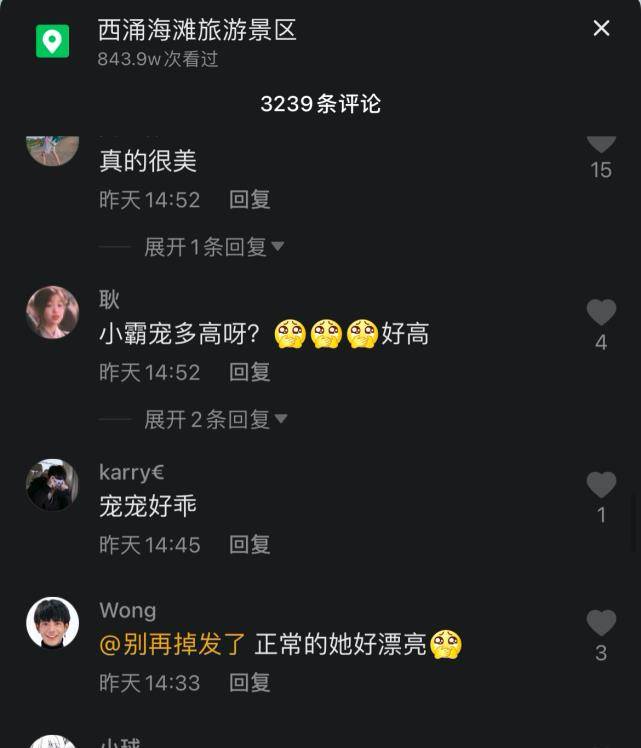Close the comments panel
641x748 pixels.
click(601, 28)
